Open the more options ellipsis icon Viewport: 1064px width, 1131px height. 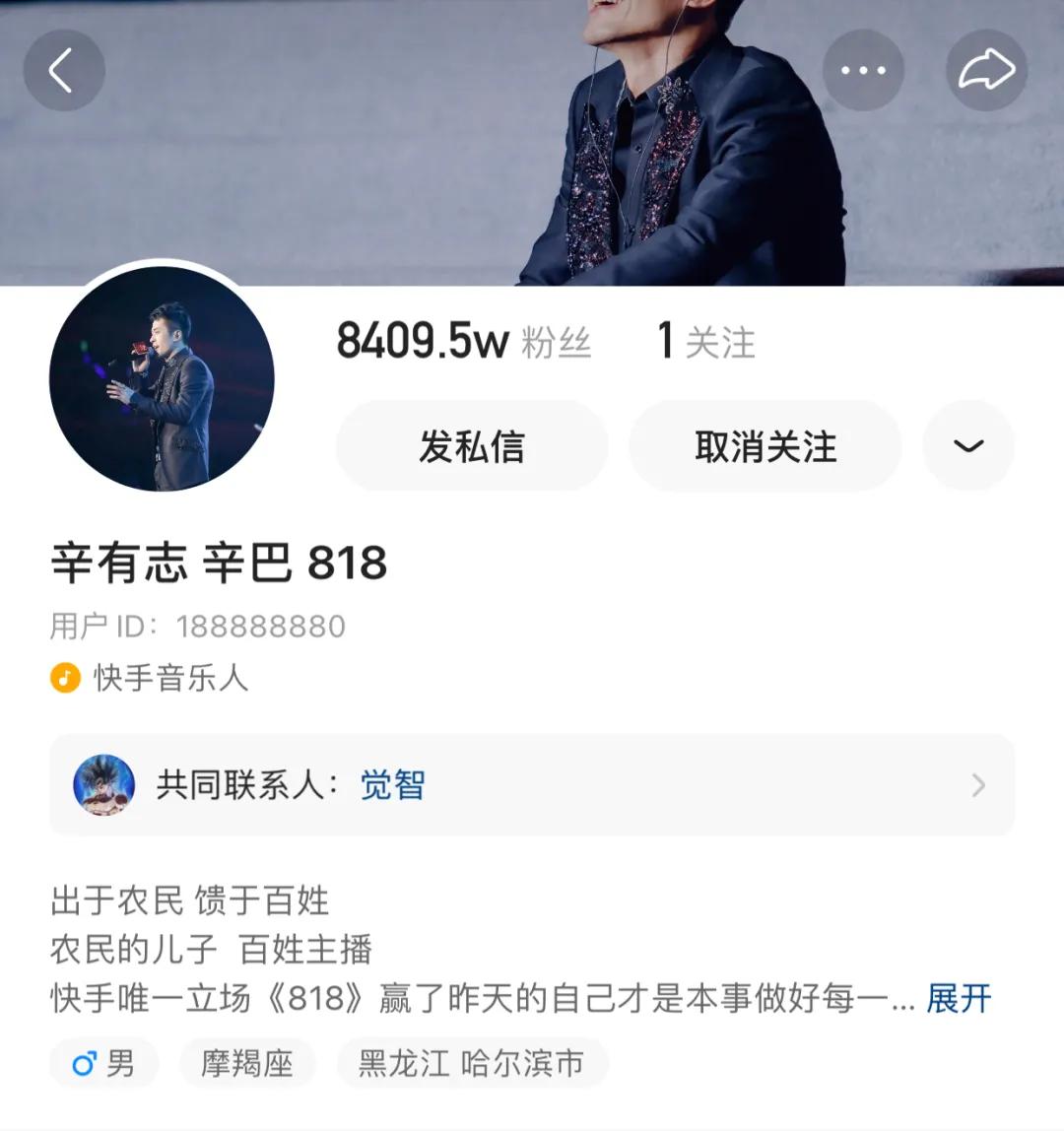(x=862, y=70)
